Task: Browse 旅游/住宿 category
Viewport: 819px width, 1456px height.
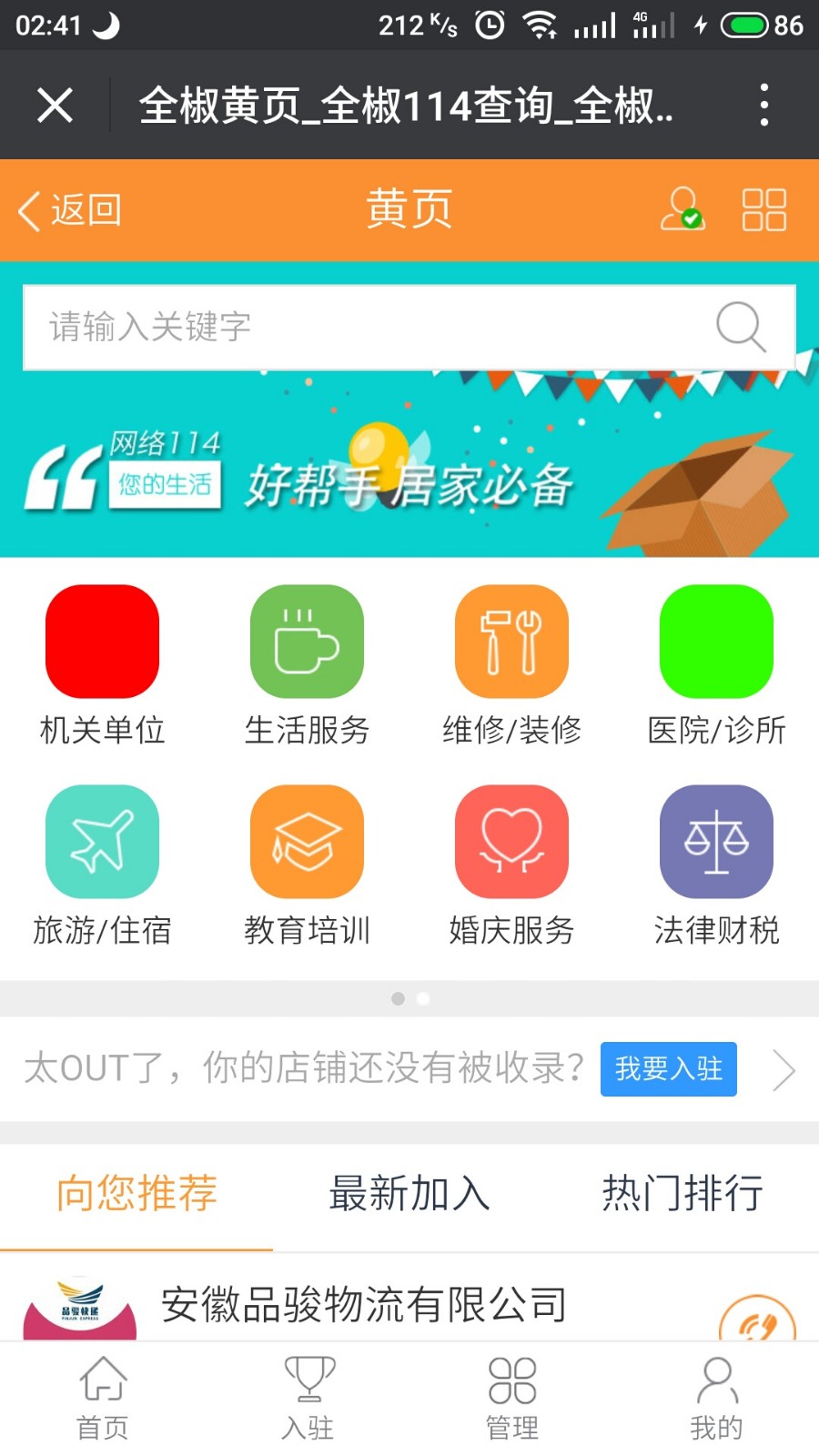Action: tap(102, 866)
